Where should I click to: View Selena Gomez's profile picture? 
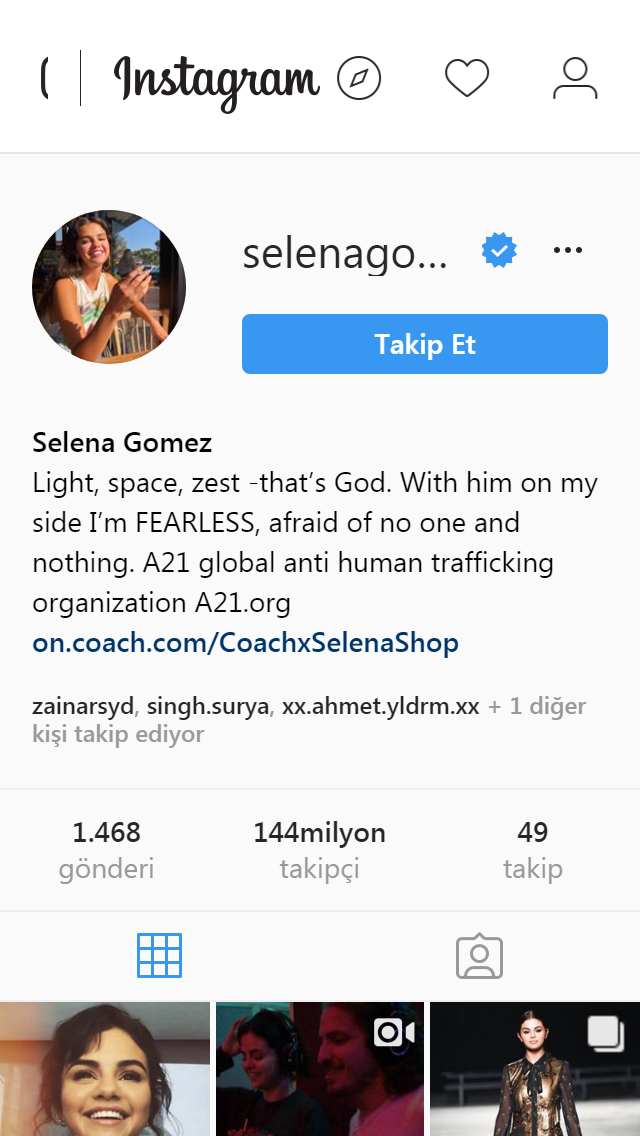pos(109,287)
